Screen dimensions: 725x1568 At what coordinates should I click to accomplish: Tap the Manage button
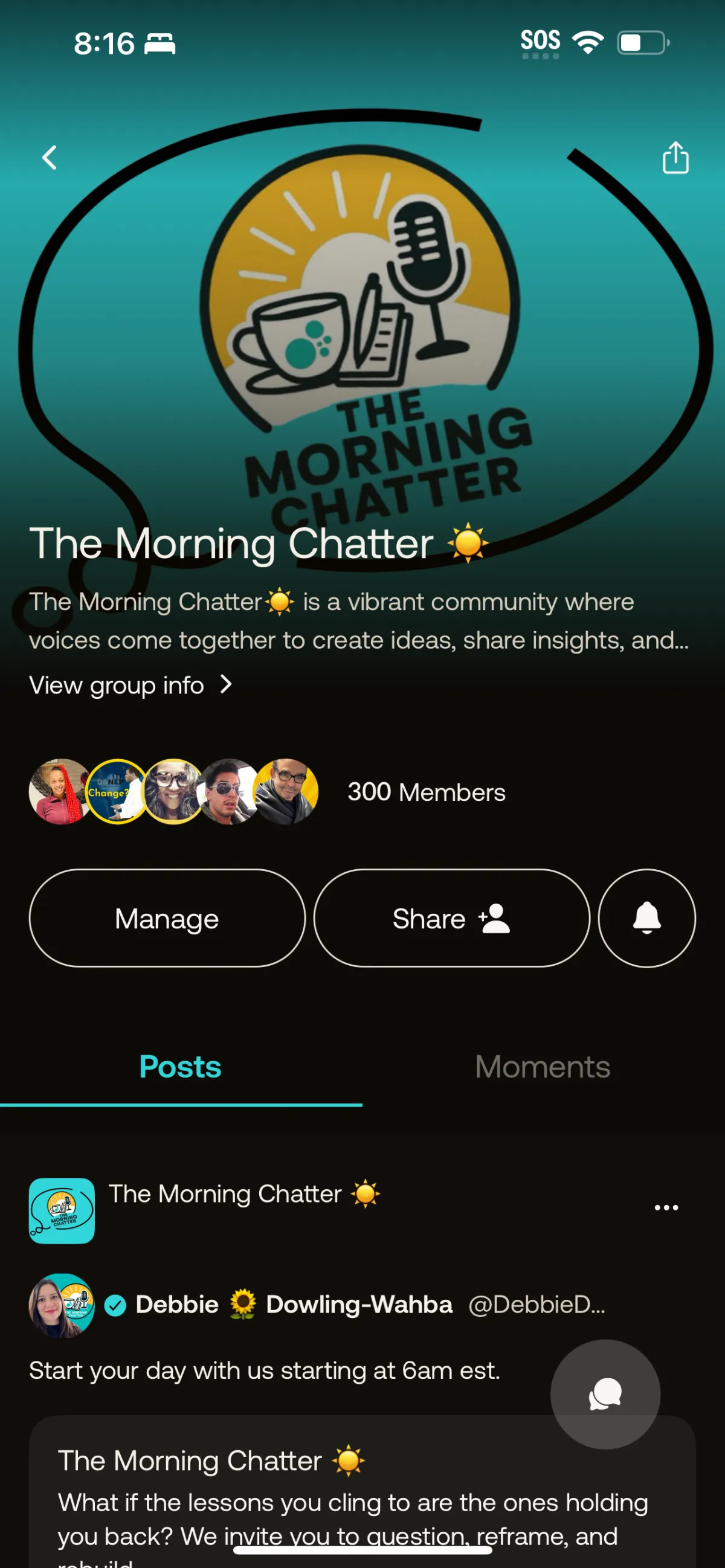167,918
